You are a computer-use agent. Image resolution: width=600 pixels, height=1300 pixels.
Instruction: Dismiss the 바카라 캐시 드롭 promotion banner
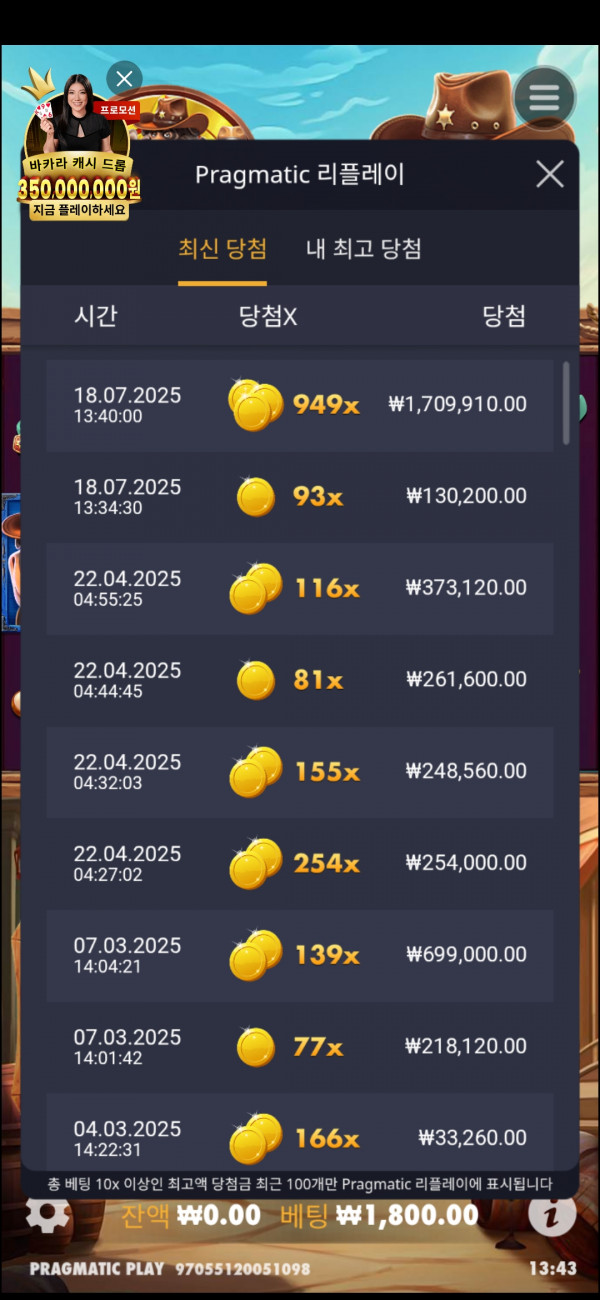tap(124, 77)
